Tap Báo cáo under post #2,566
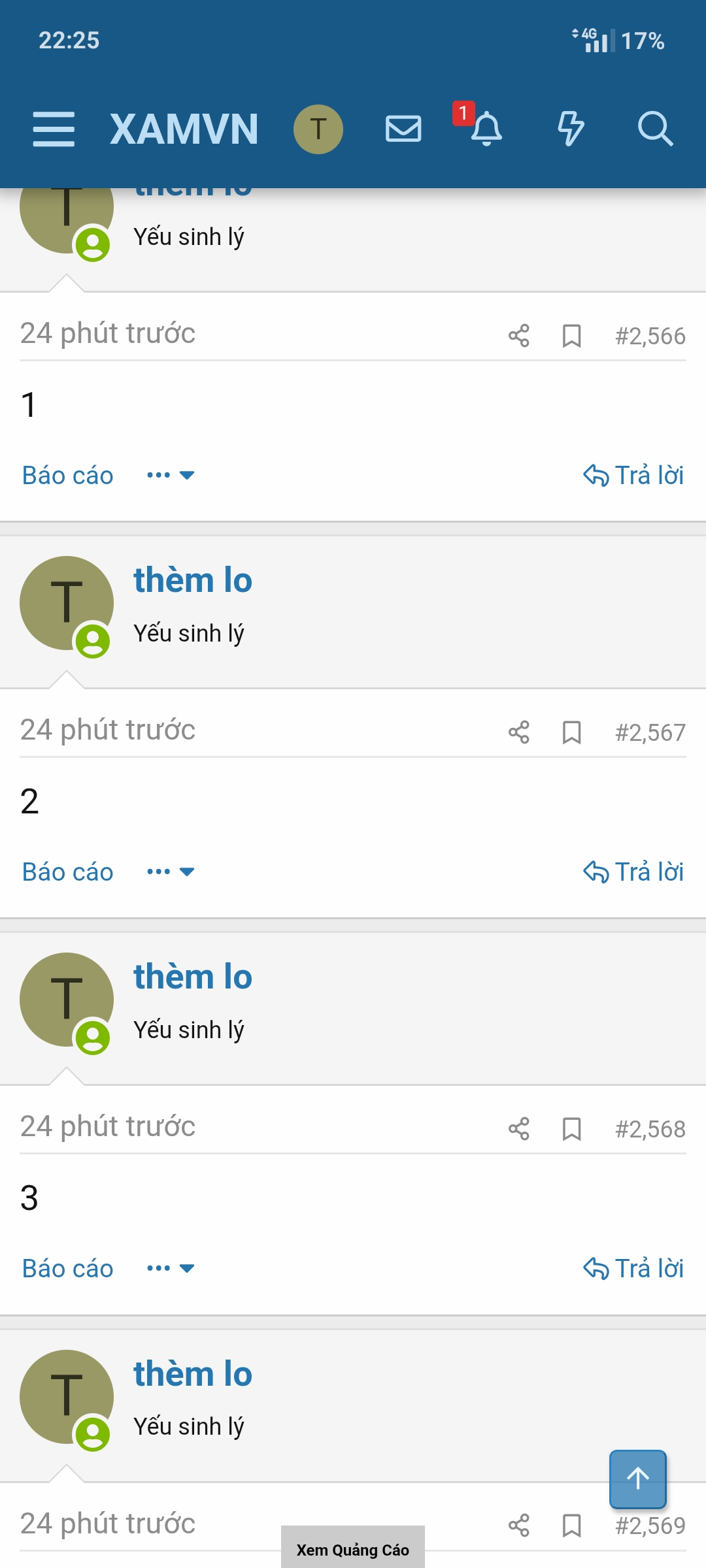Image resolution: width=706 pixels, height=1568 pixels. (68, 475)
